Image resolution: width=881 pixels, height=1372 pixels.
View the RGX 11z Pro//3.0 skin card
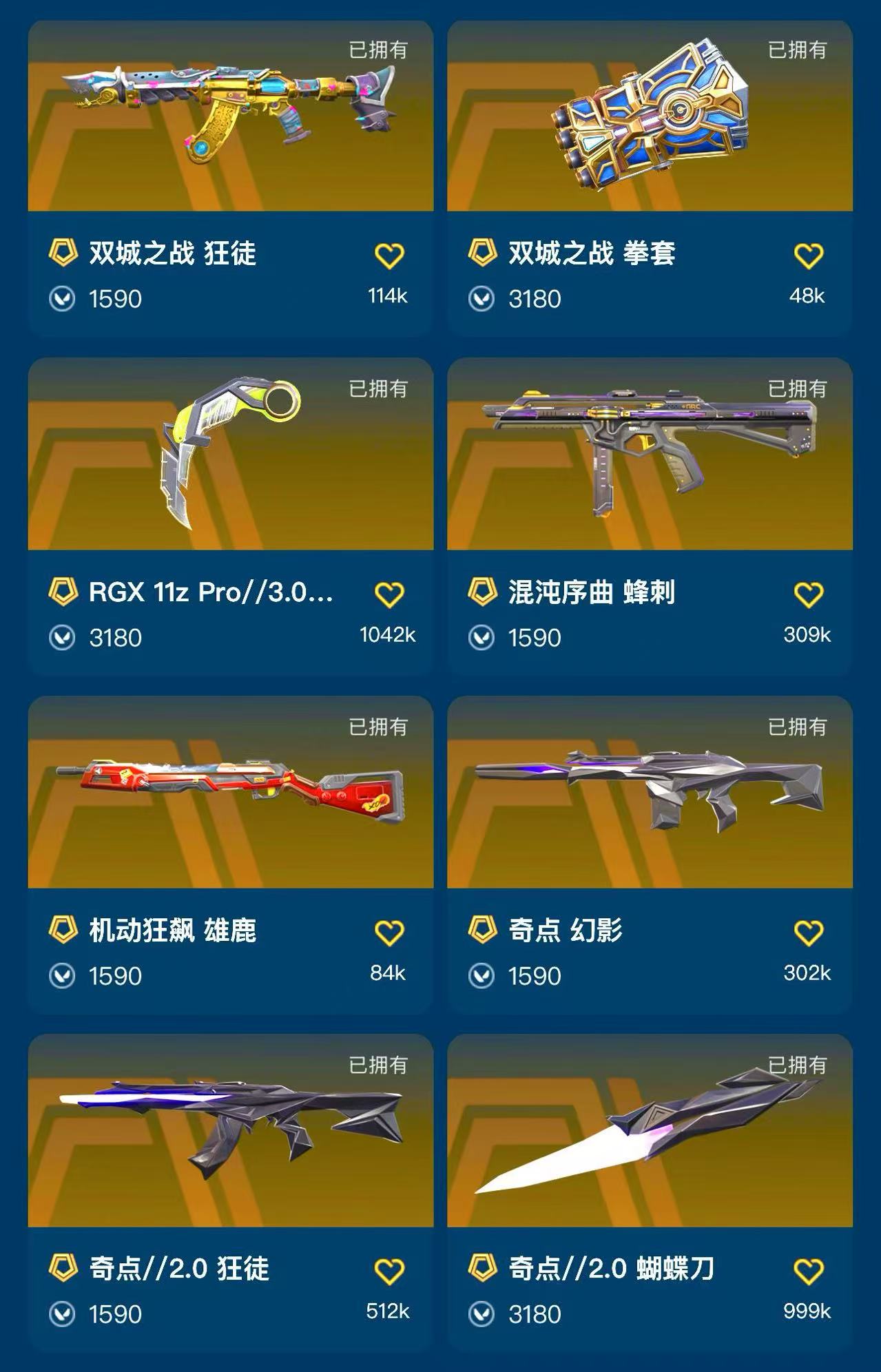[x=230, y=455]
